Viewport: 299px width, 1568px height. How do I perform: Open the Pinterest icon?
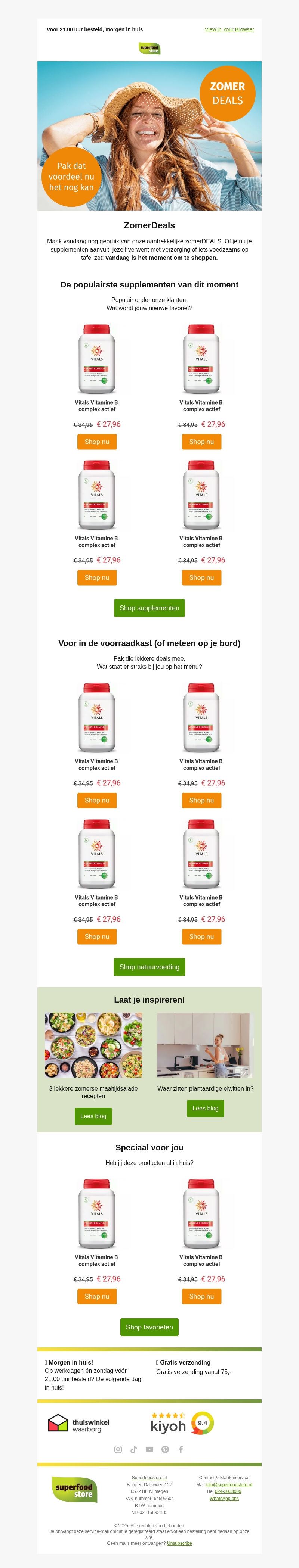click(x=165, y=1449)
